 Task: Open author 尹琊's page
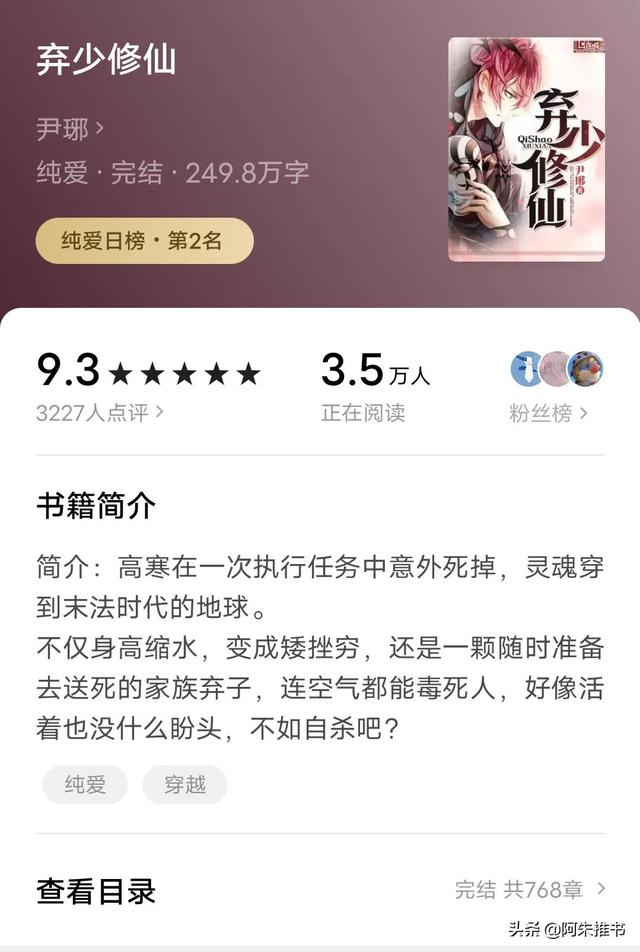70,128
